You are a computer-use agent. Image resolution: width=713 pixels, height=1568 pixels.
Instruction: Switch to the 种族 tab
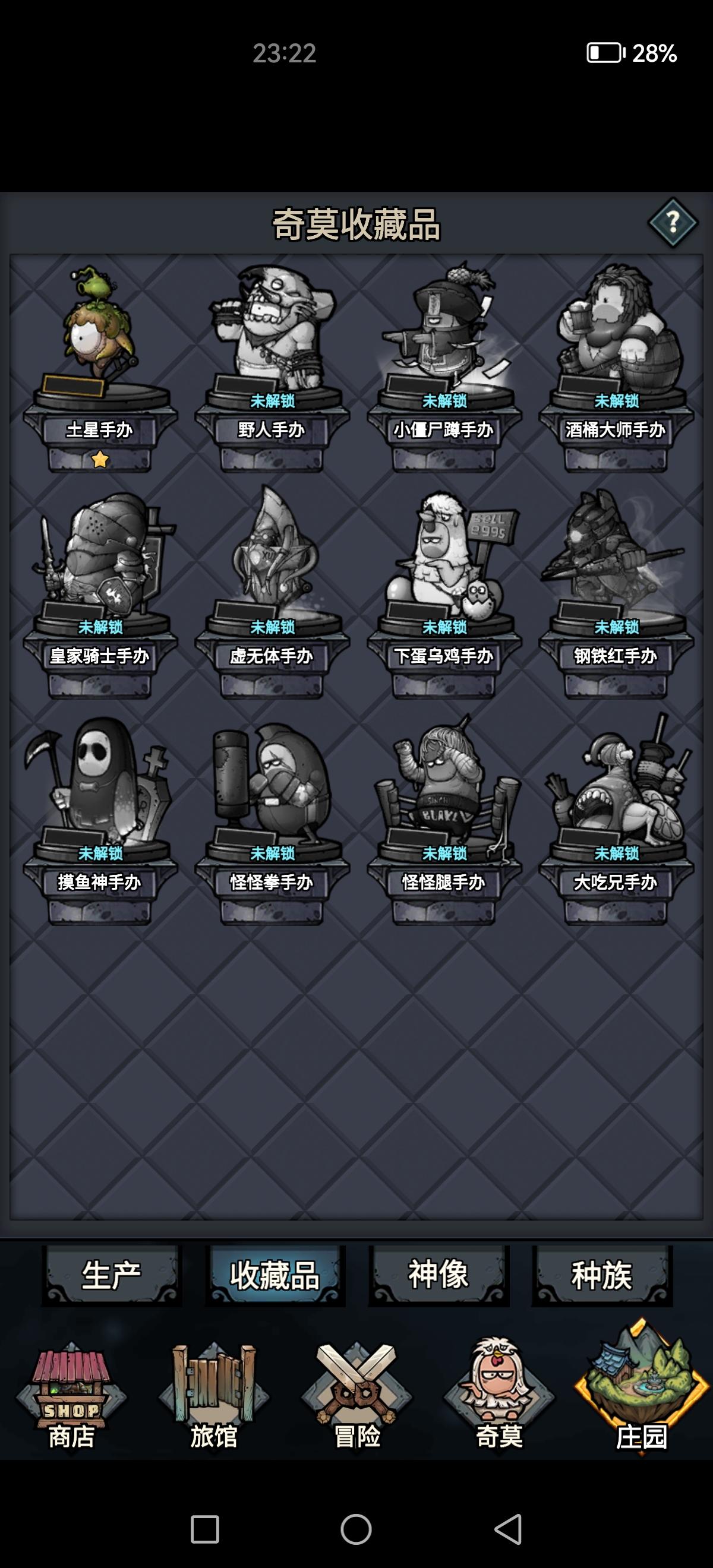pyautogui.click(x=601, y=1275)
